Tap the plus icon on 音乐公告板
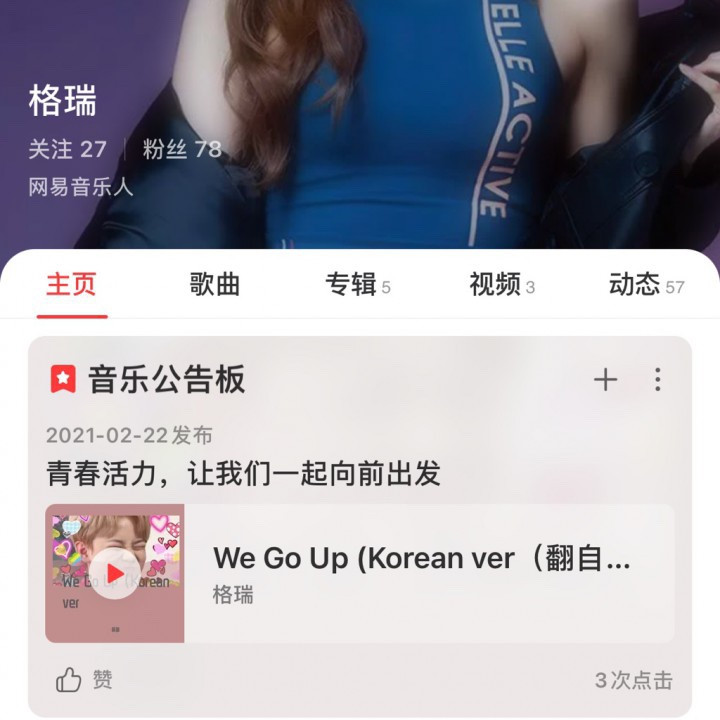The image size is (720, 720). 606,380
